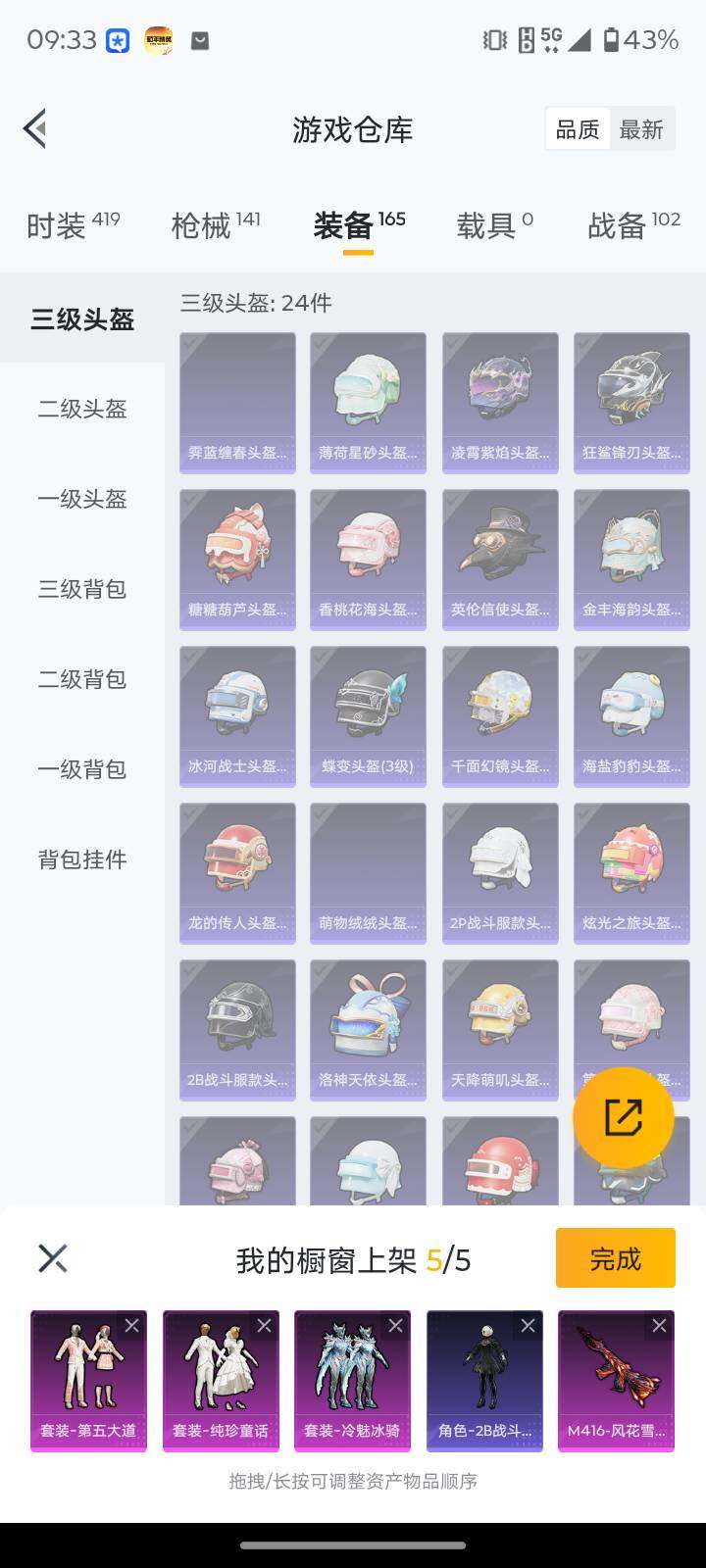Tap the blue star icon in the status bar
Viewport: 706px width, 1568px height.
(x=117, y=41)
